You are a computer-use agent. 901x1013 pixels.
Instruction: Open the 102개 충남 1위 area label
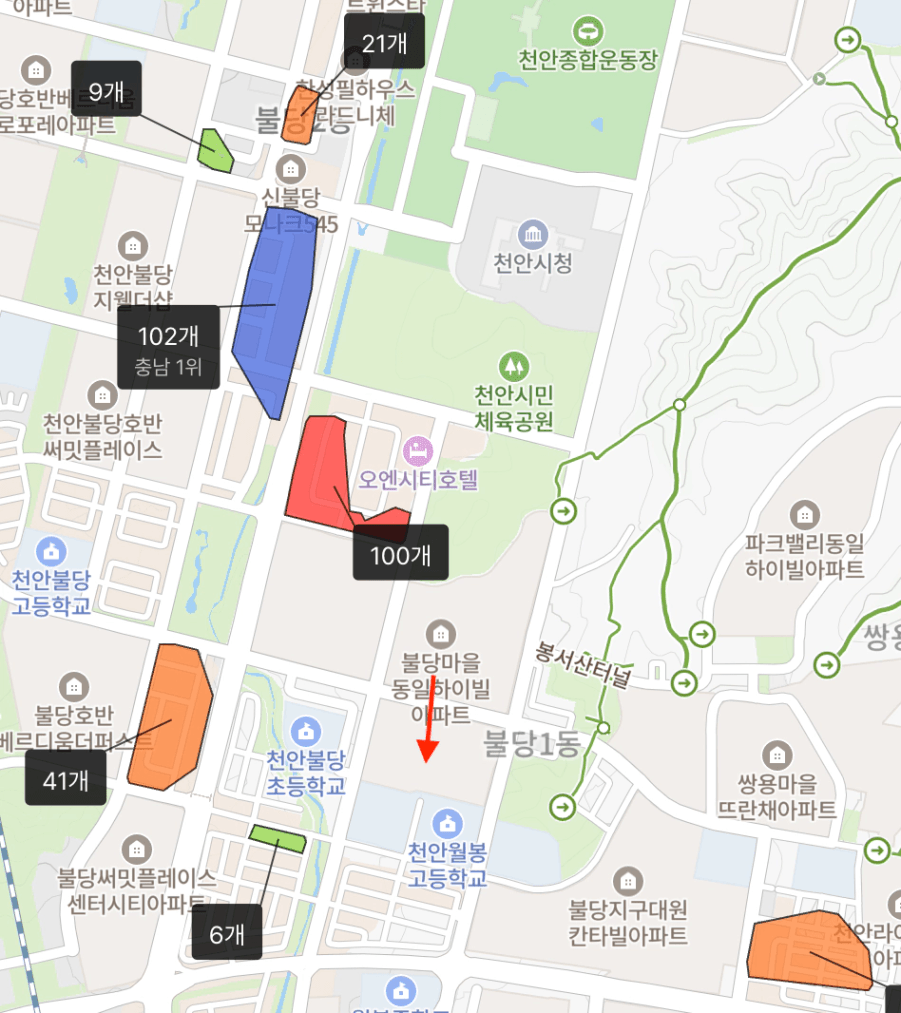[x=167, y=346]
